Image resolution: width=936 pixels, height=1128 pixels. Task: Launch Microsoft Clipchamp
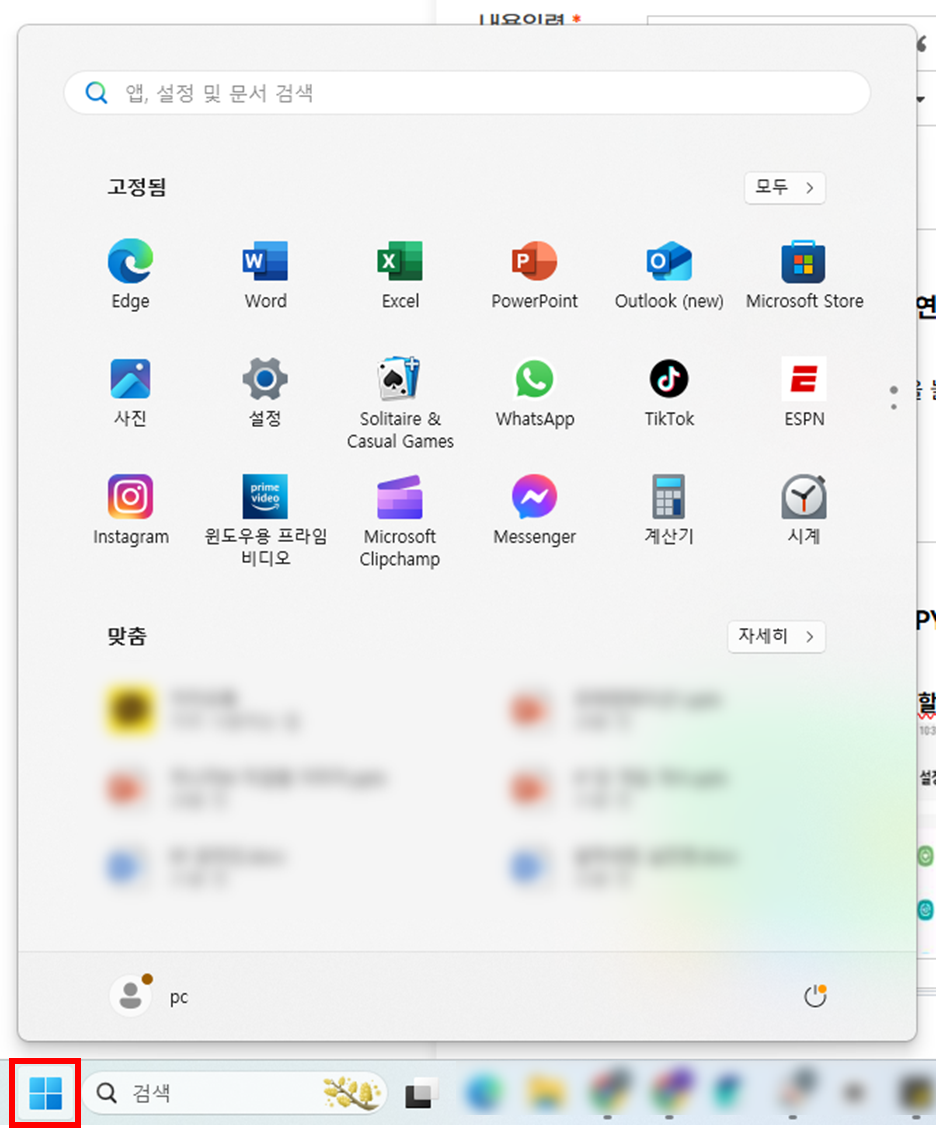[400, 521]
